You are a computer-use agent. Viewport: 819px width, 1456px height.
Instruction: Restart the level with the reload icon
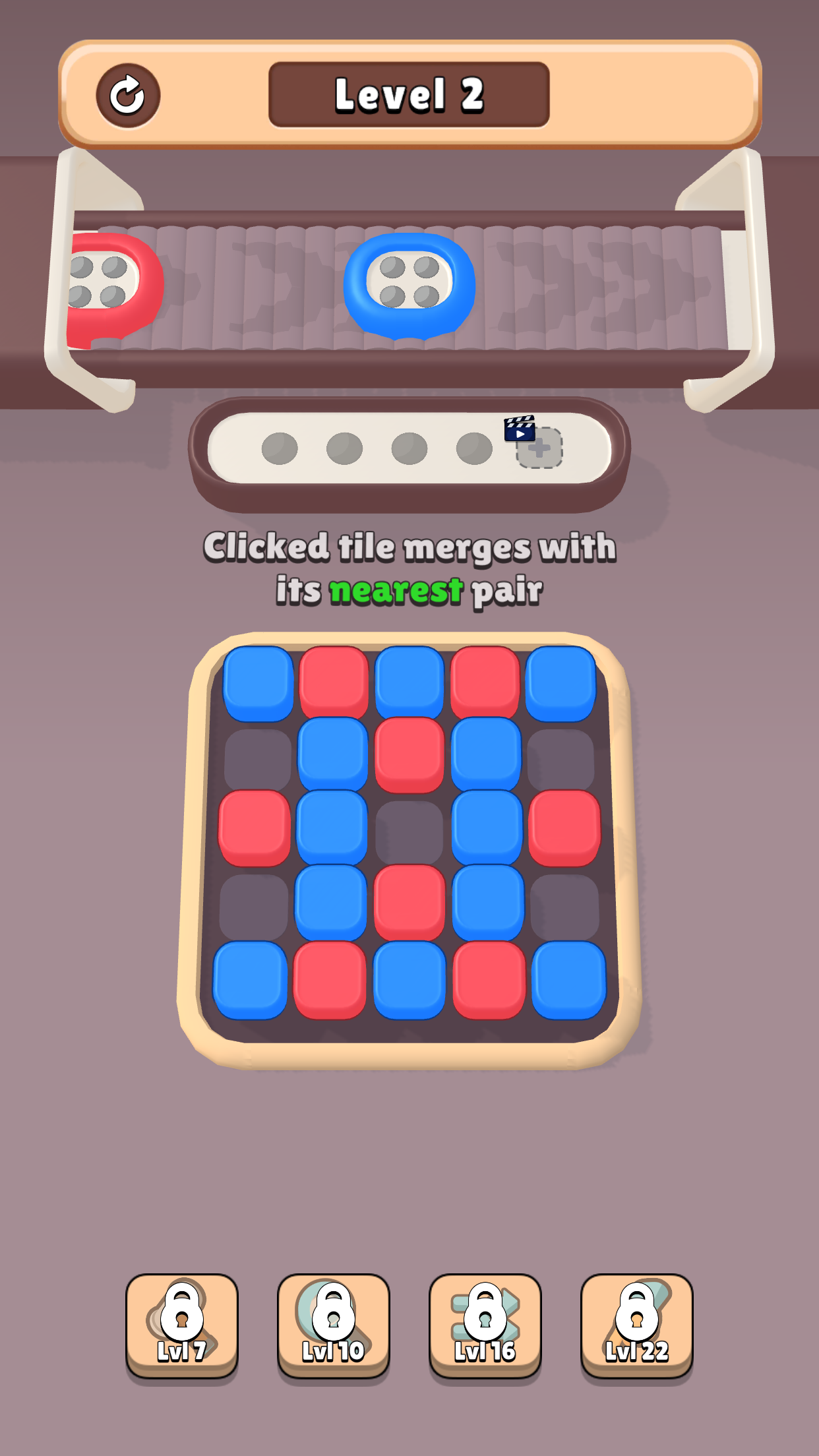pyautogui.click(x=127, y=96)
